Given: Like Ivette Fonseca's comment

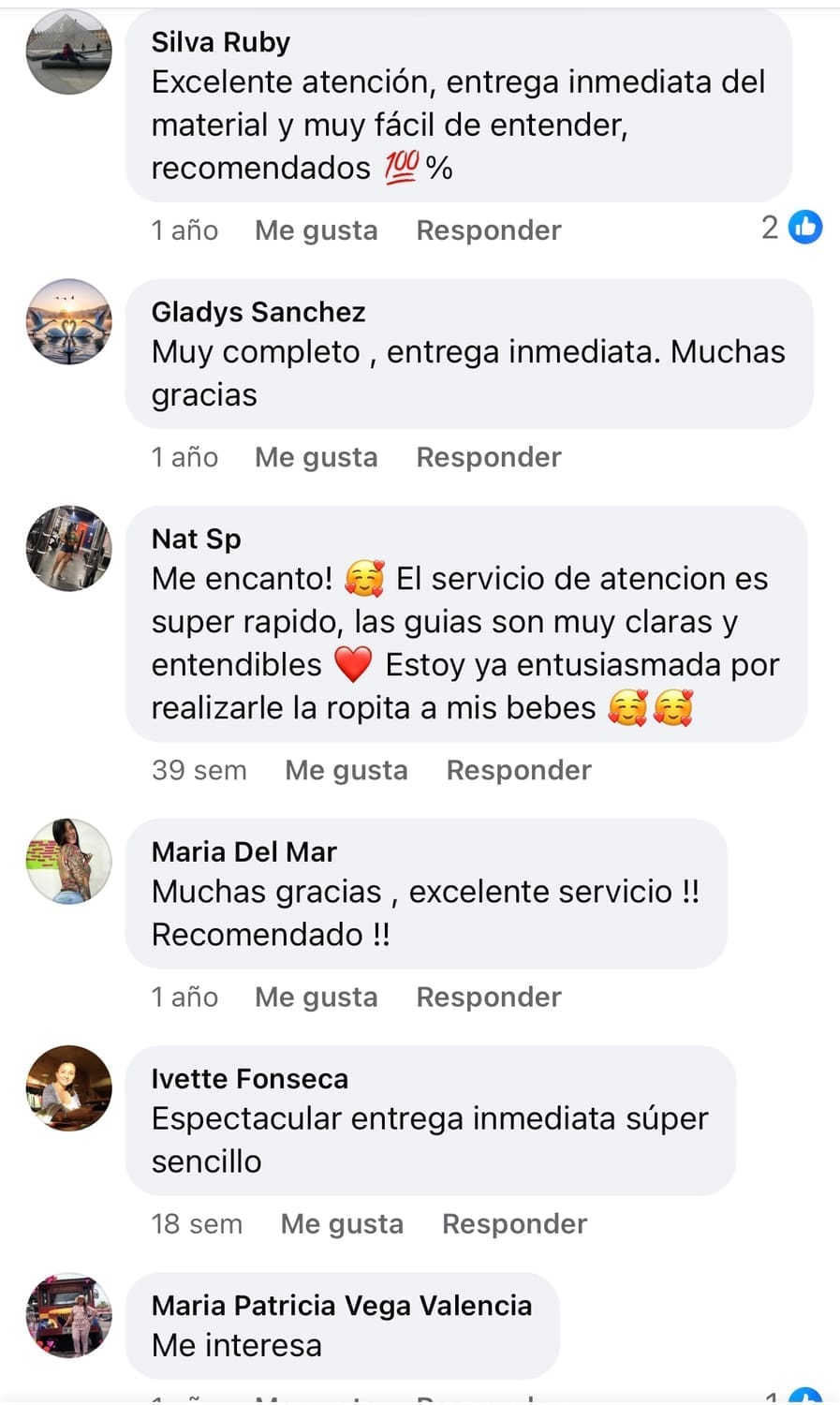Looking at the screenshot, I should click(x=342, y=1223).
